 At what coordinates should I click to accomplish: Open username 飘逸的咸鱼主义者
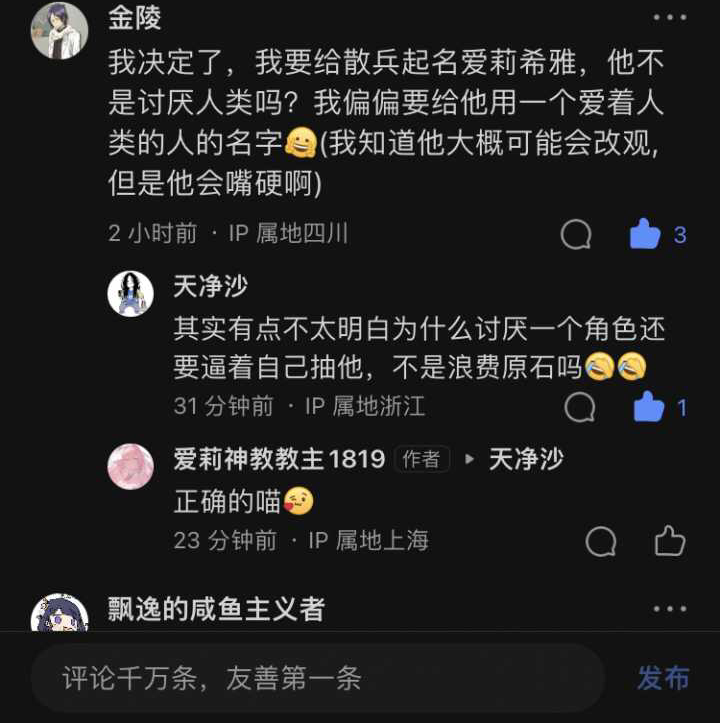216,609
